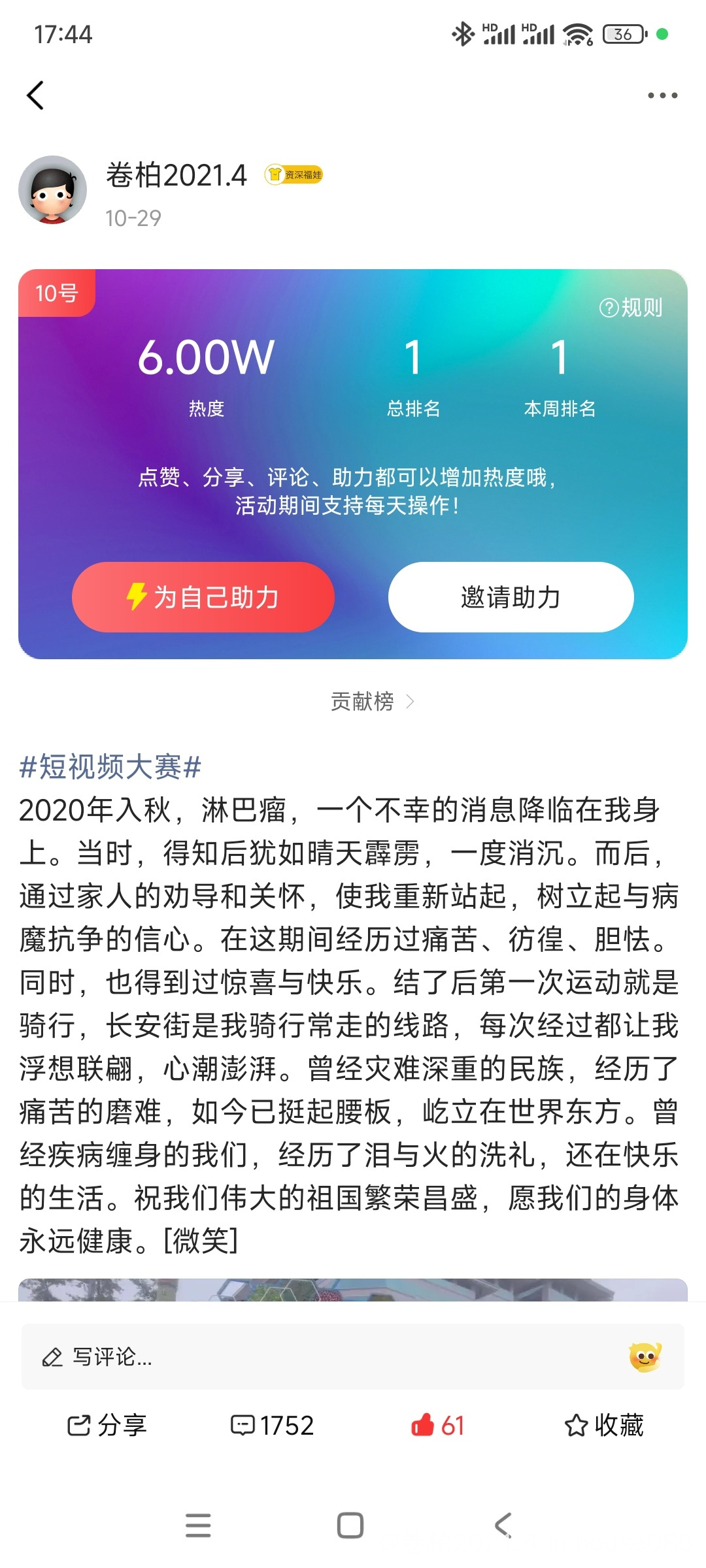View the 规则 rules help
706x1568 pixels.
coord(630,307)
